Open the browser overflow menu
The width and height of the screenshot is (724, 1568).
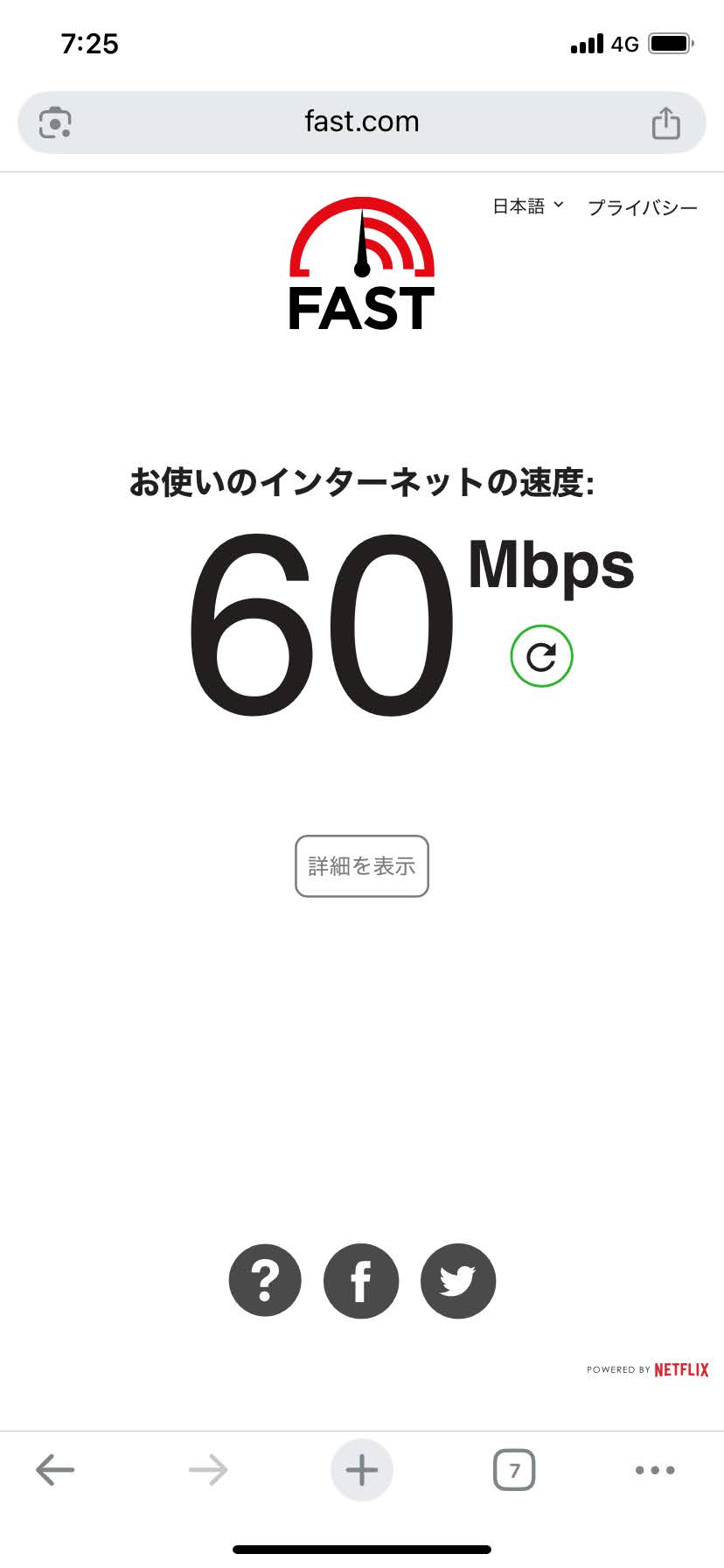[655, 1470]
